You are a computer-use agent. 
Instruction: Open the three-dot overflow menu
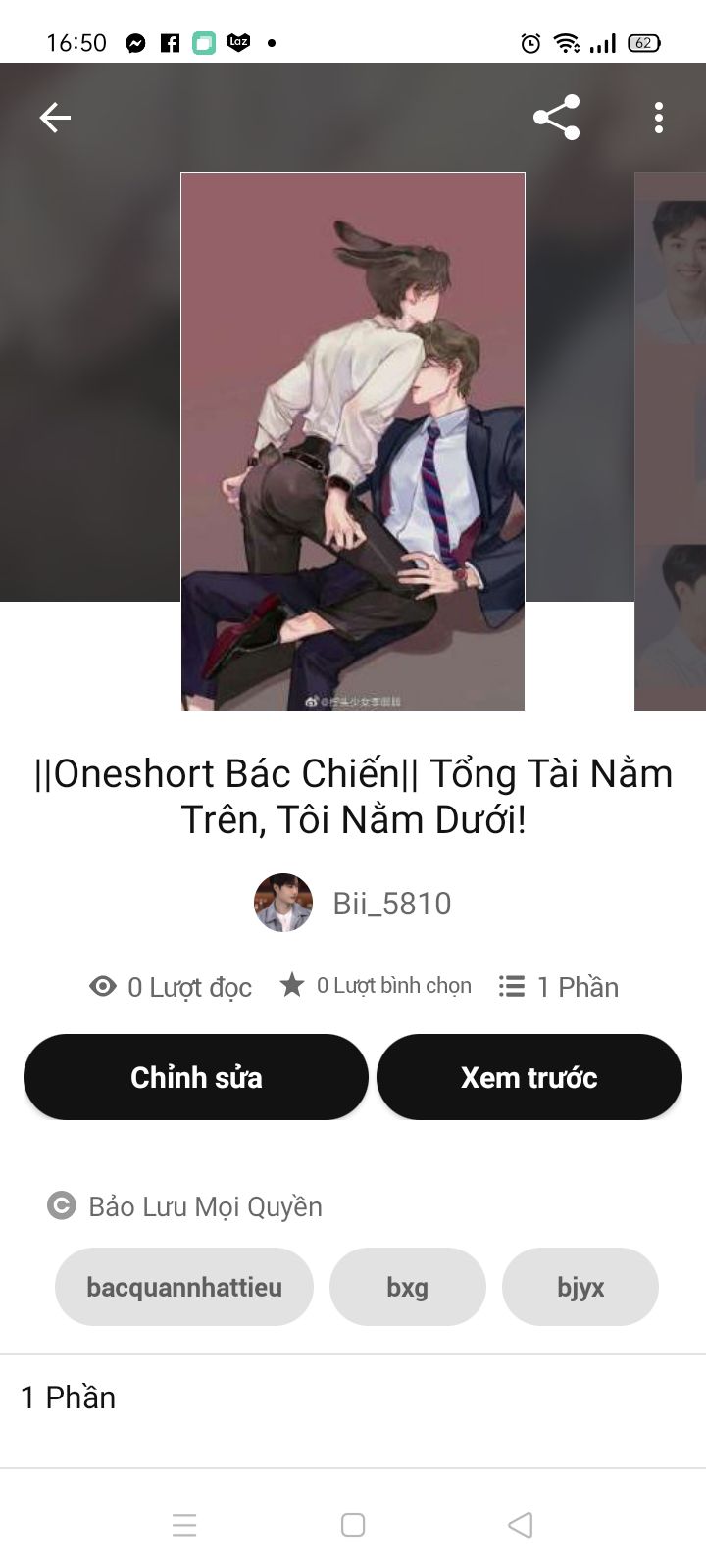tap(659, 118)
